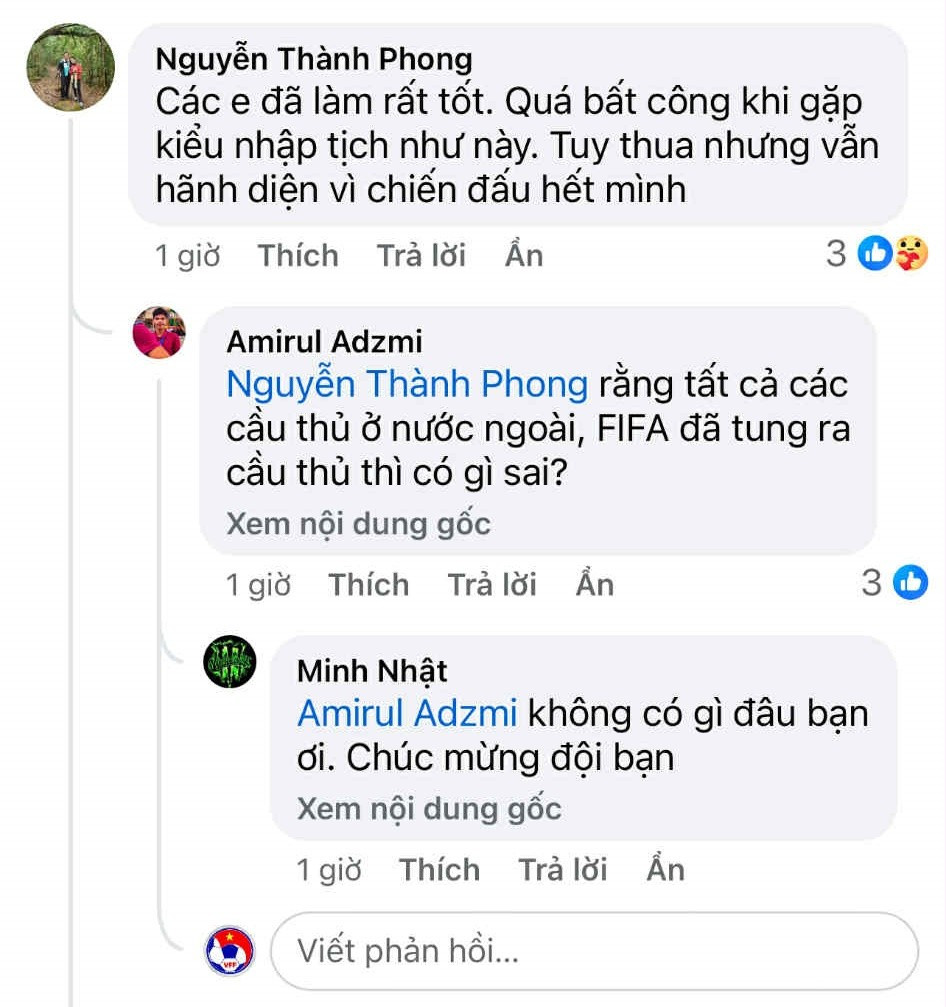Hide Minh Nhật's reply with Ẩn
This screenshot has height=1007, width=946.
pos(665,870)
